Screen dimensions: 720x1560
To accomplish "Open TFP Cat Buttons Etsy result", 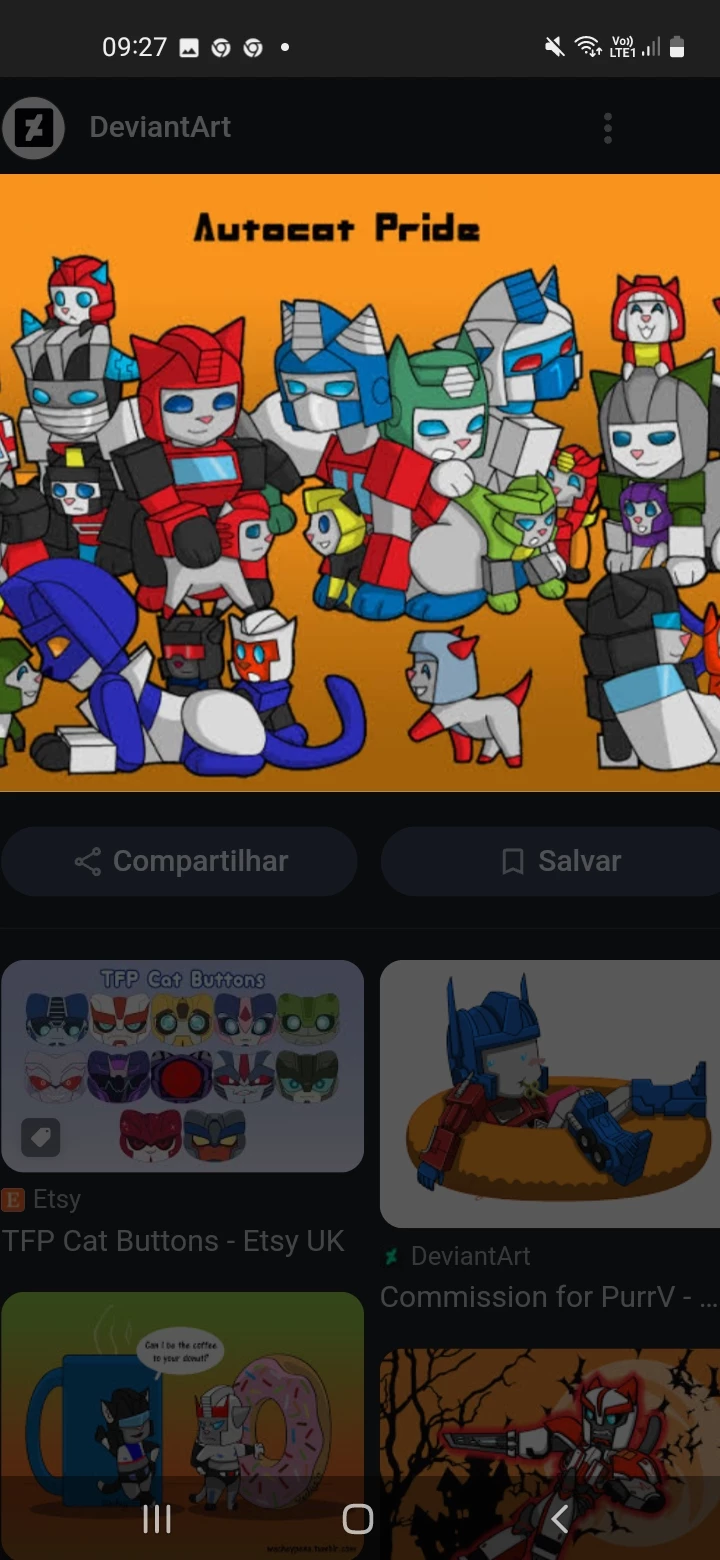I will pos(182,1066).
